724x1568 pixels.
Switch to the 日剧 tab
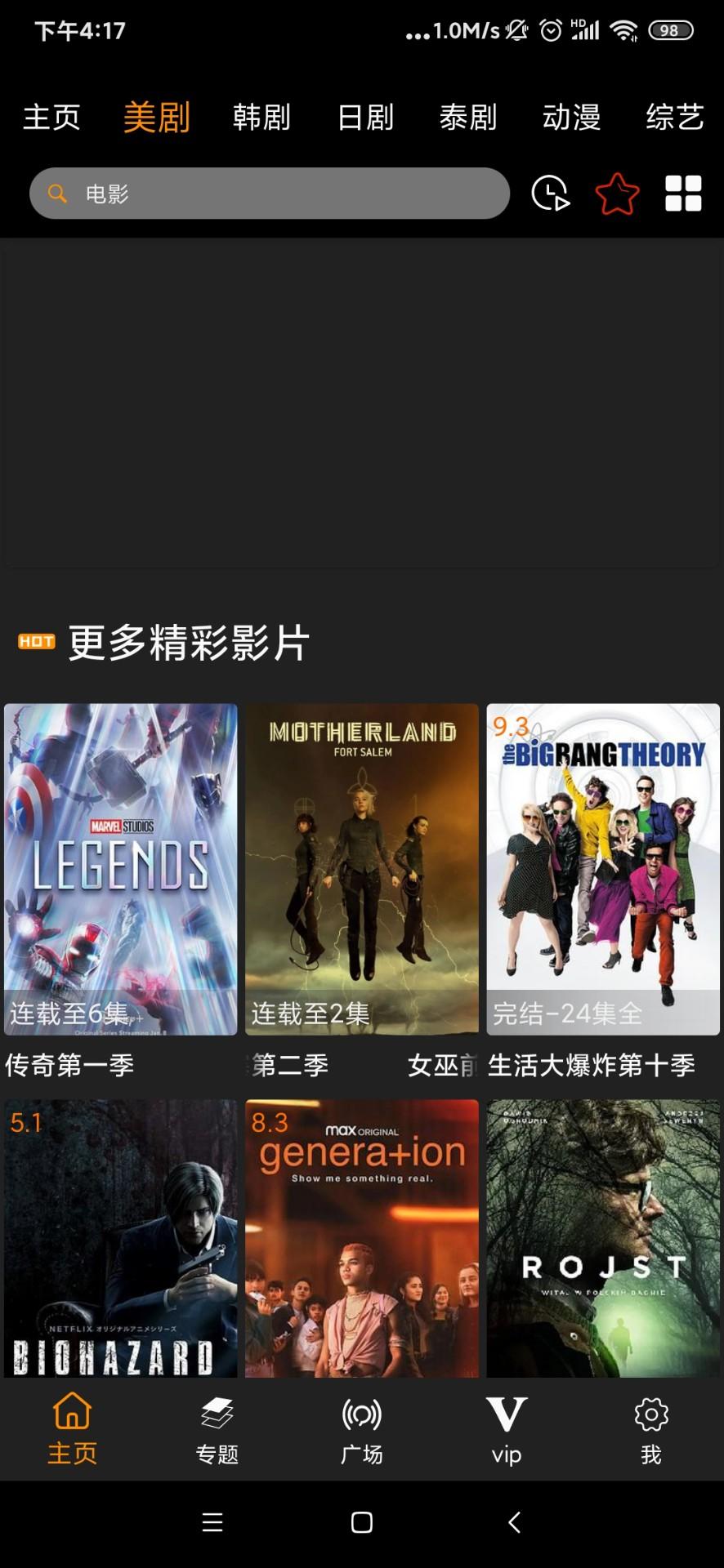click(x=365, y=117)
